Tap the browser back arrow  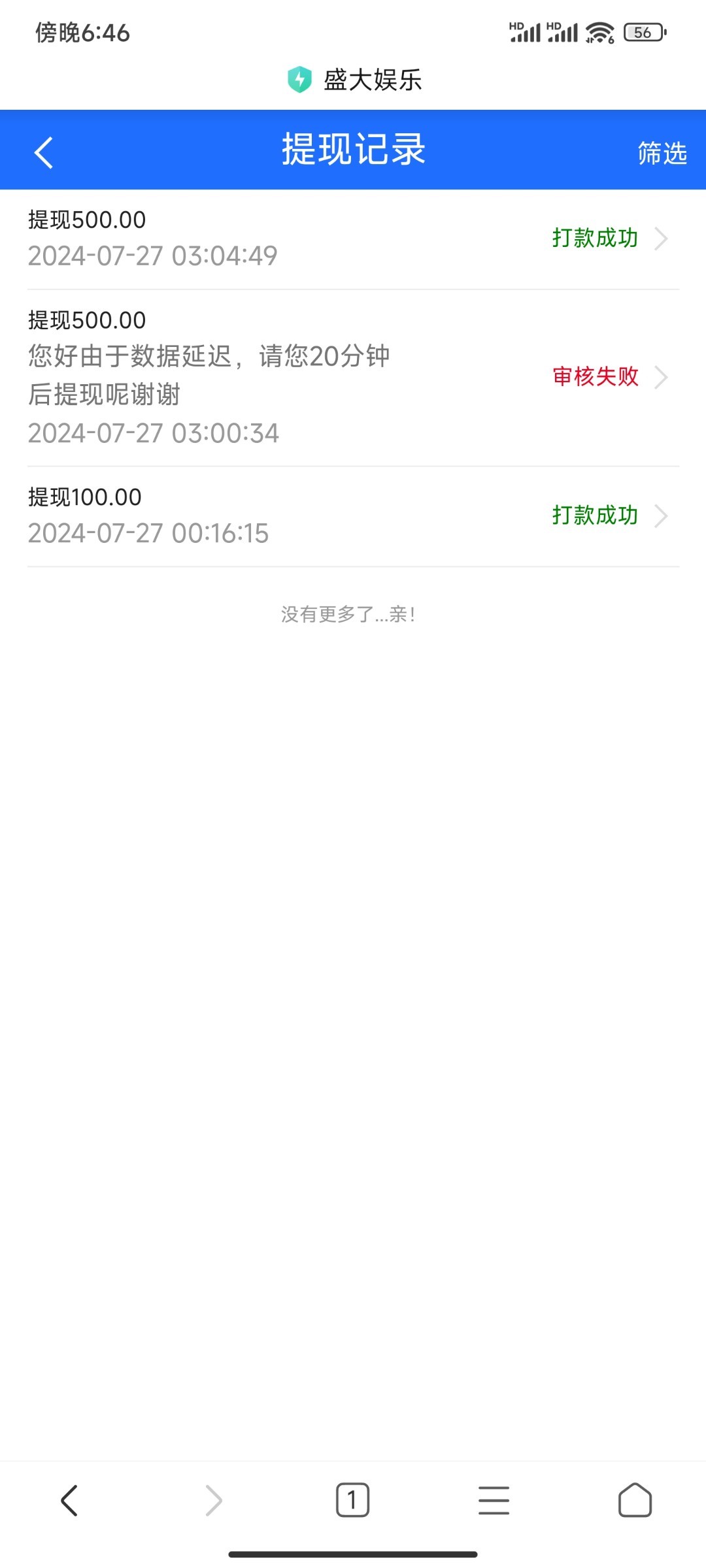point(69,1500)
